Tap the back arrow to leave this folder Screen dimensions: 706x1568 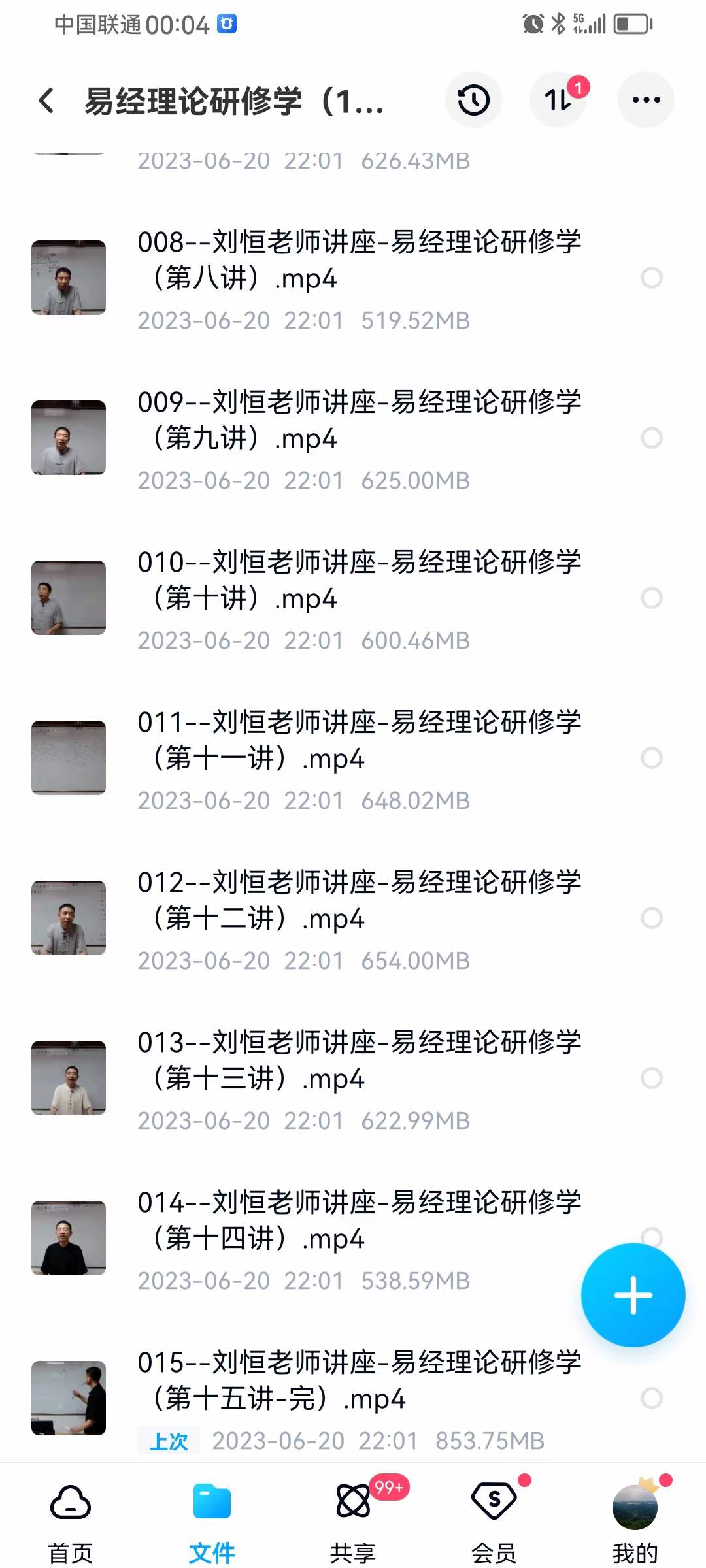[44, 101]
